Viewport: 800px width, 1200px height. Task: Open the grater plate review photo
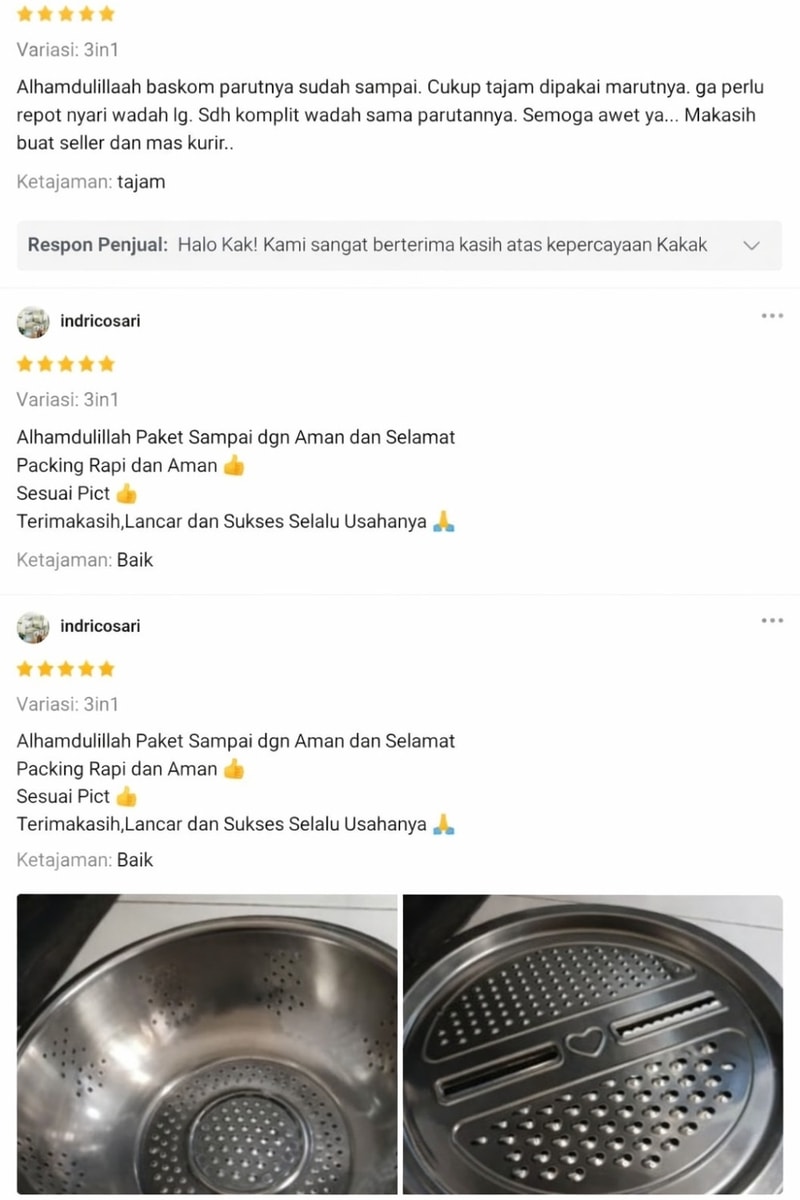click(593, 1043)
